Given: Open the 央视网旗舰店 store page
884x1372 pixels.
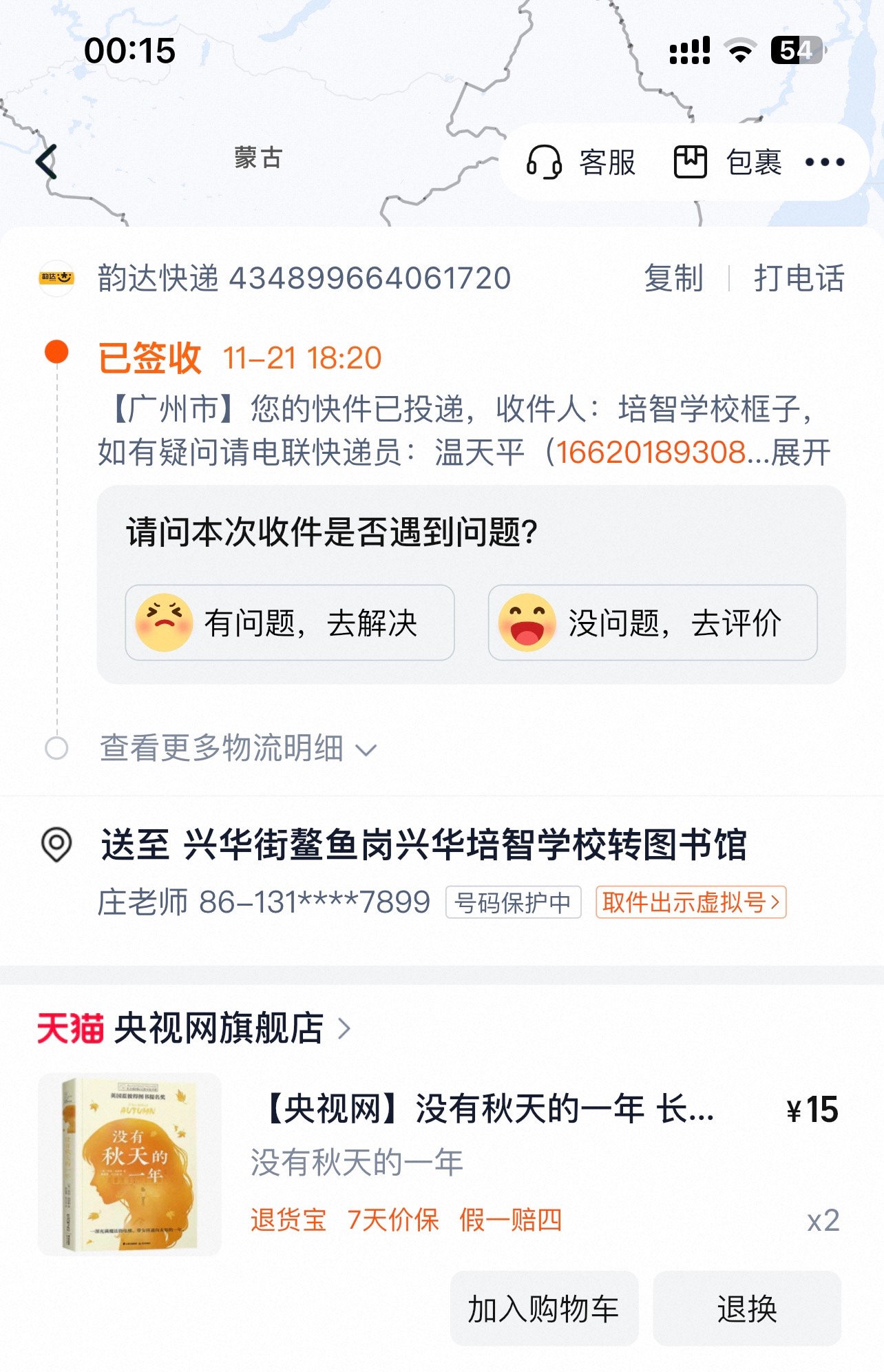Looking at the screenshot, I should coord(219,1028).
